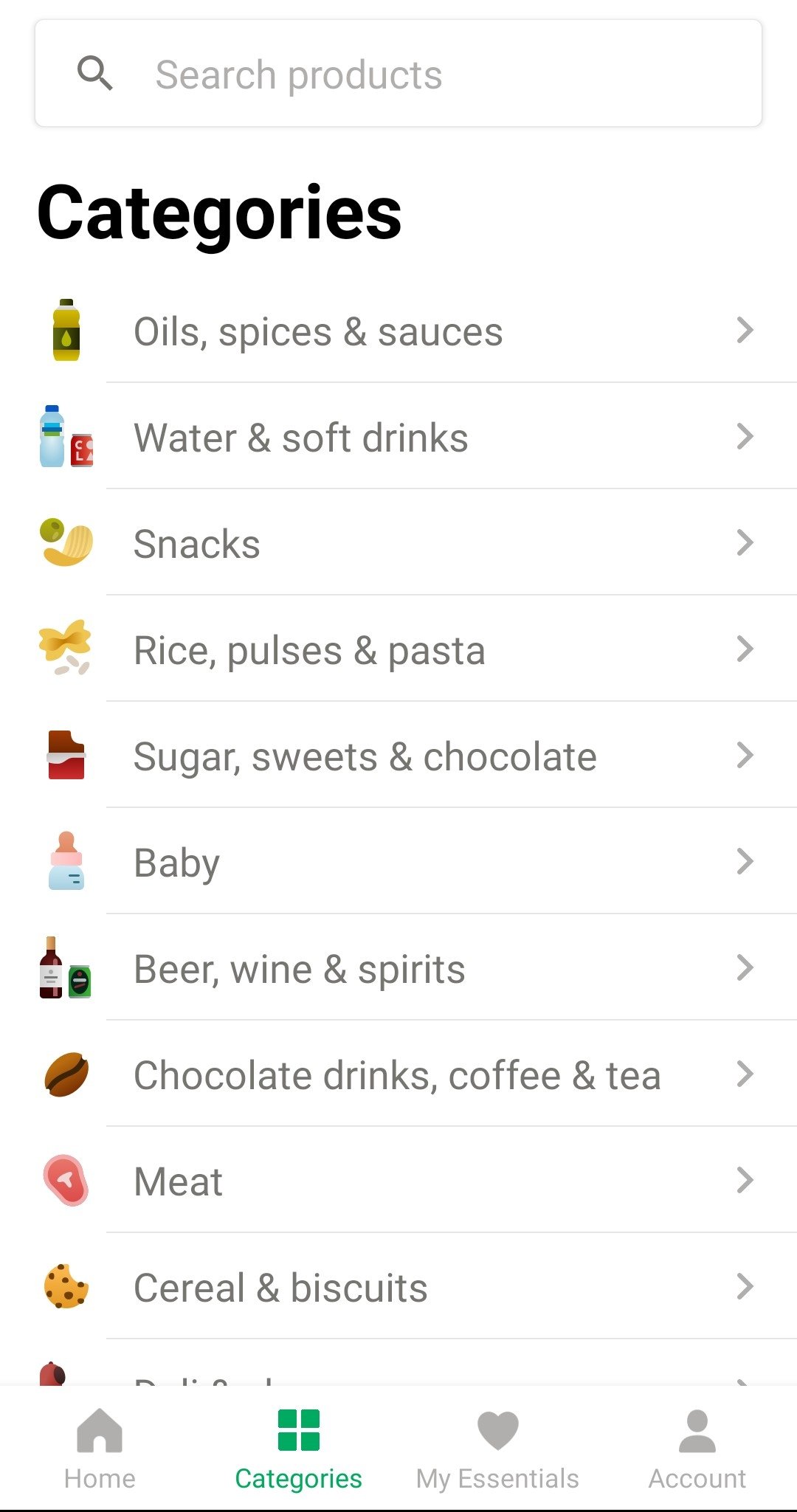Image resolution: width=797 pixels, height=1512 pixels.
Task: Open Chocolate drinks, coffee & tea
Action: (398, 1074)
